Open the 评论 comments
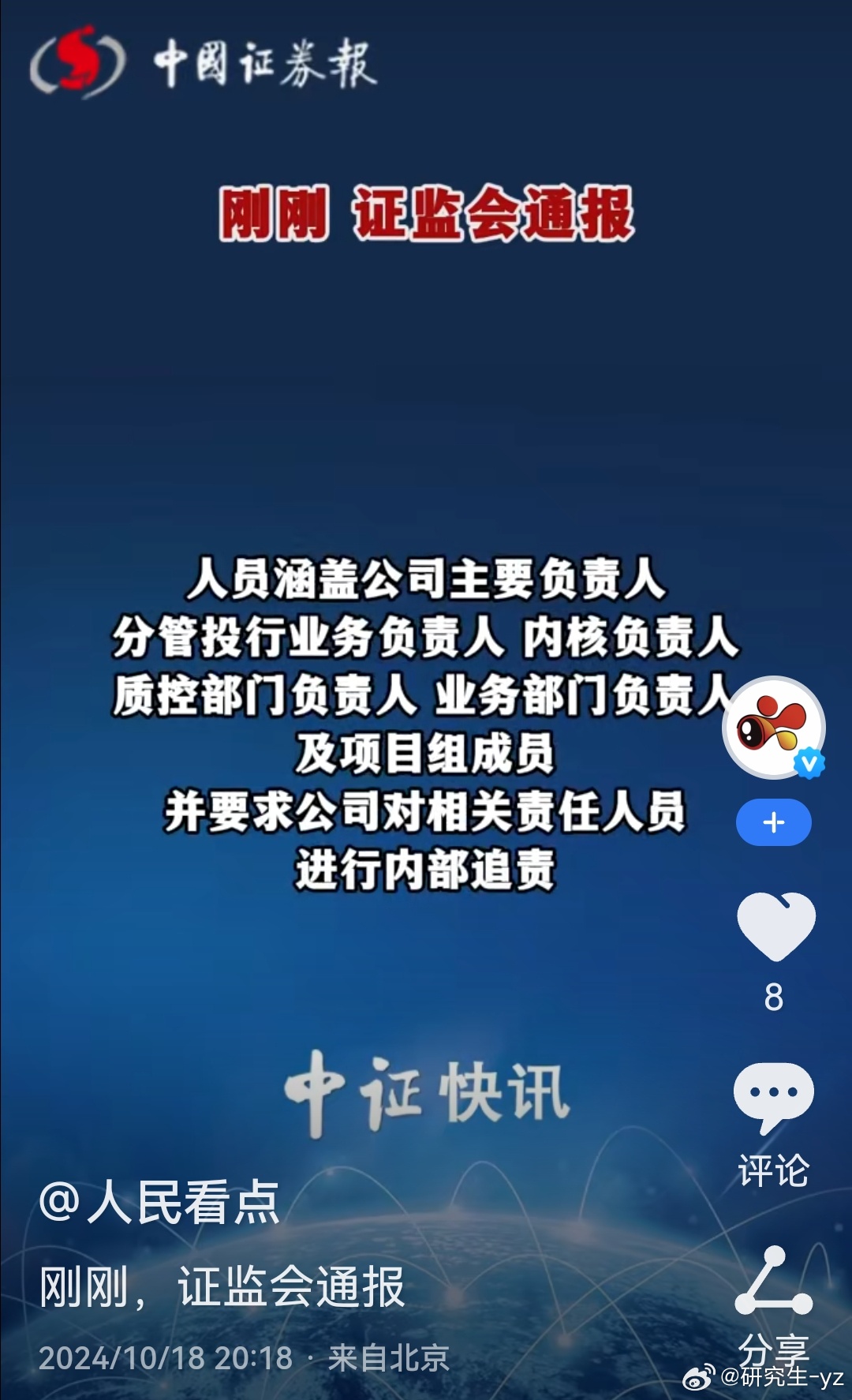852x1400 pixels. point(773,1099)
